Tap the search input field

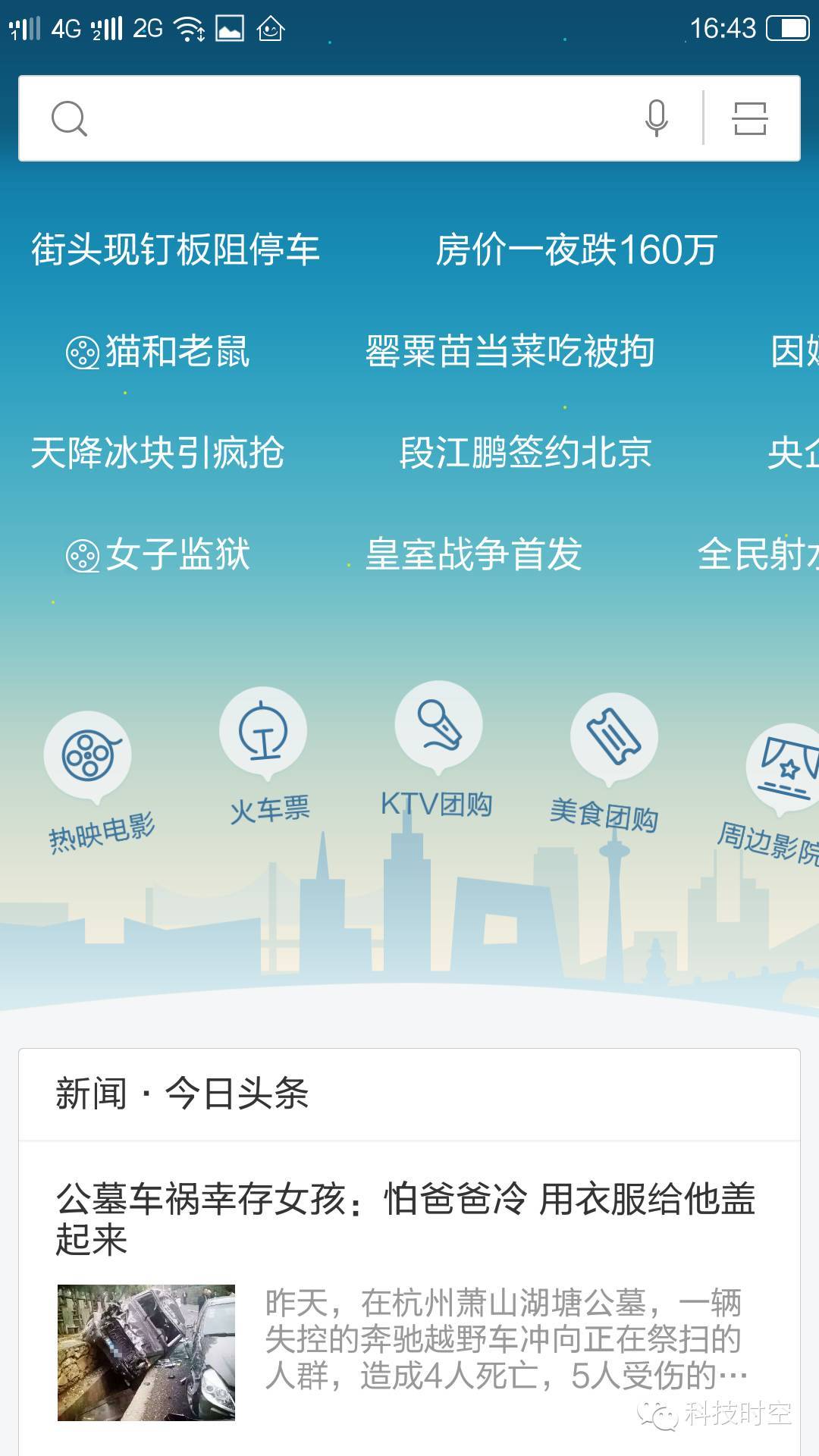coord(356,118)
